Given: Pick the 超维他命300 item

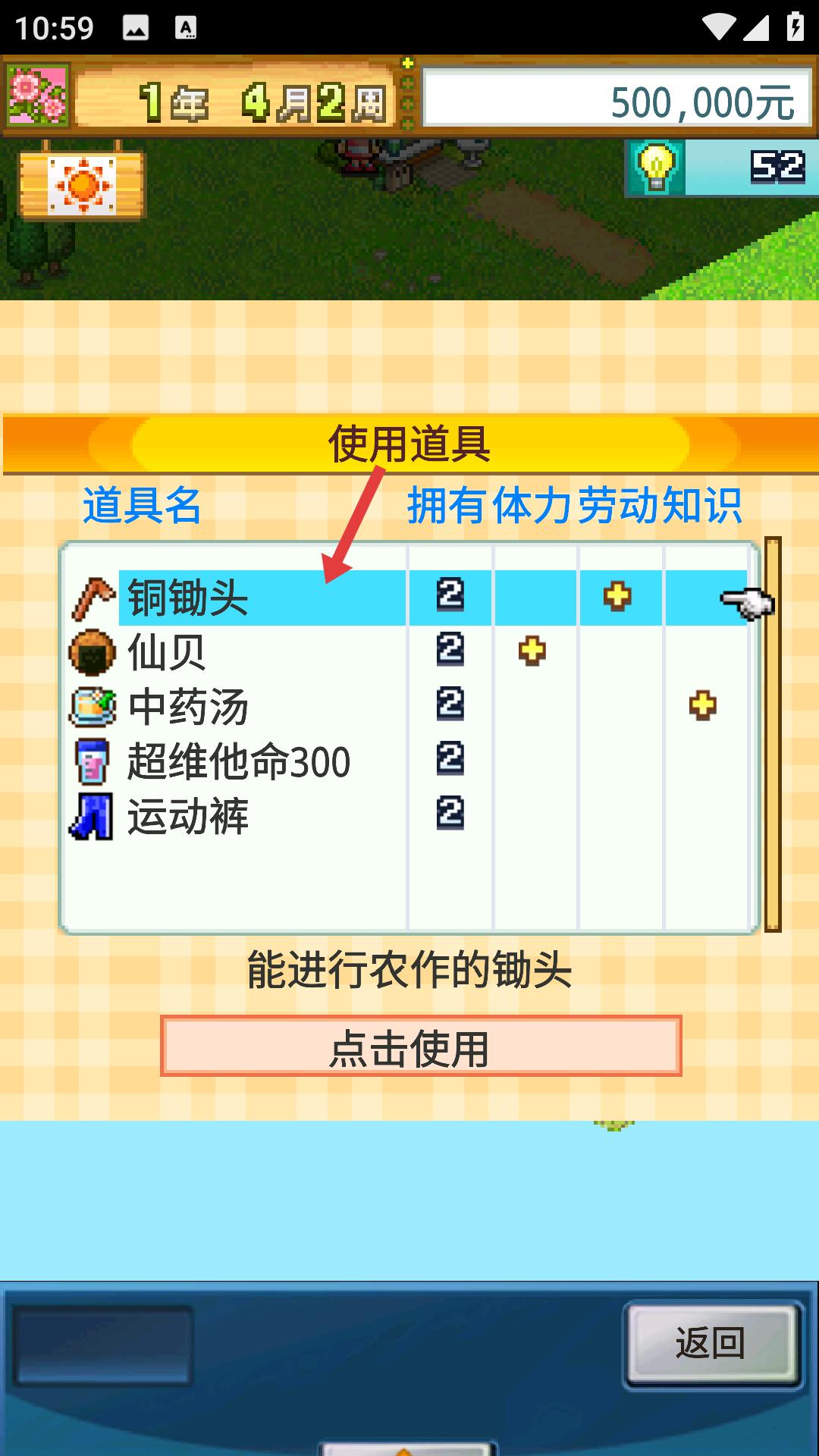Looking at the screenshot, I should click(x=409, y=761).
